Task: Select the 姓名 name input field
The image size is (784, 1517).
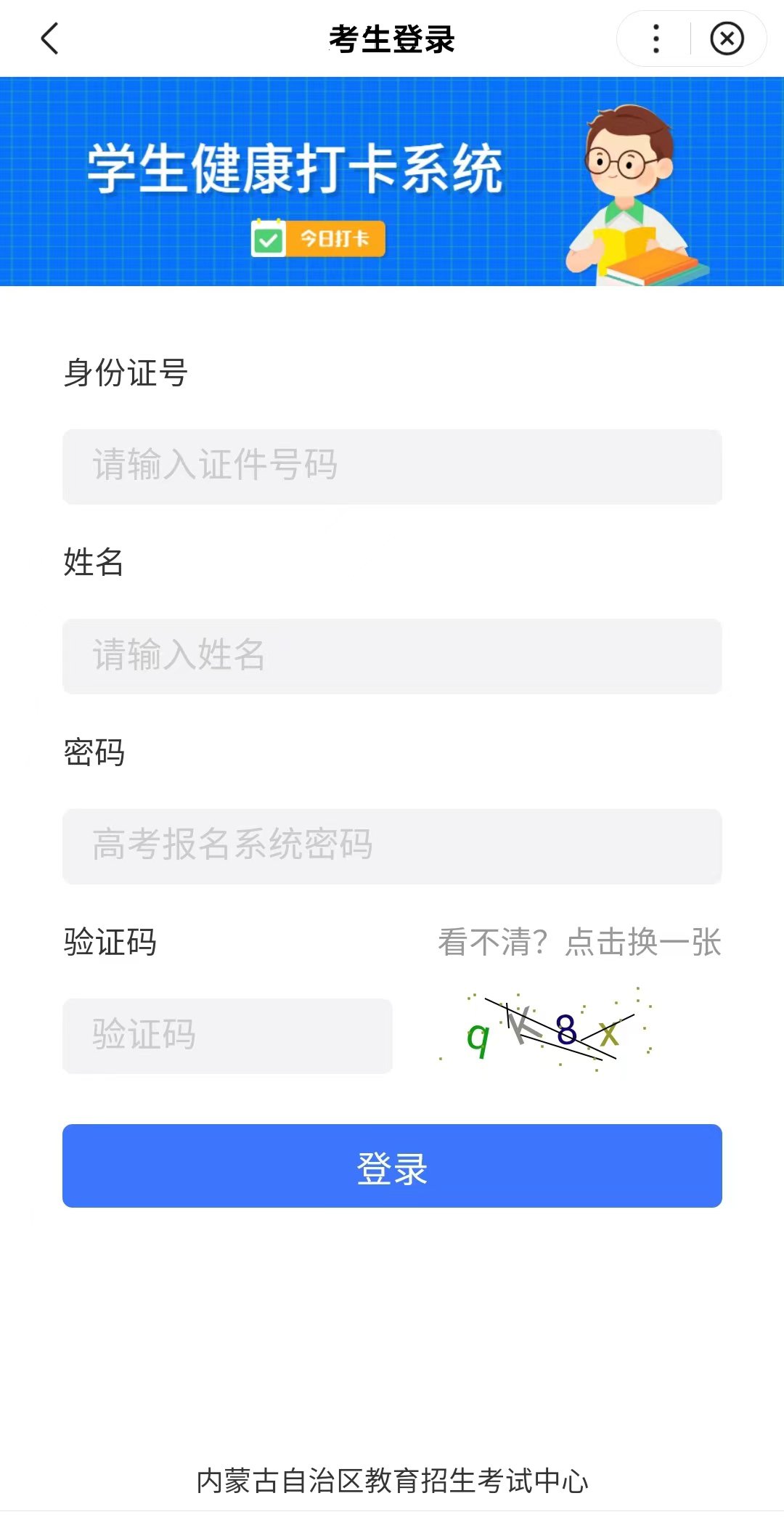Action: (x=392, y=656)
